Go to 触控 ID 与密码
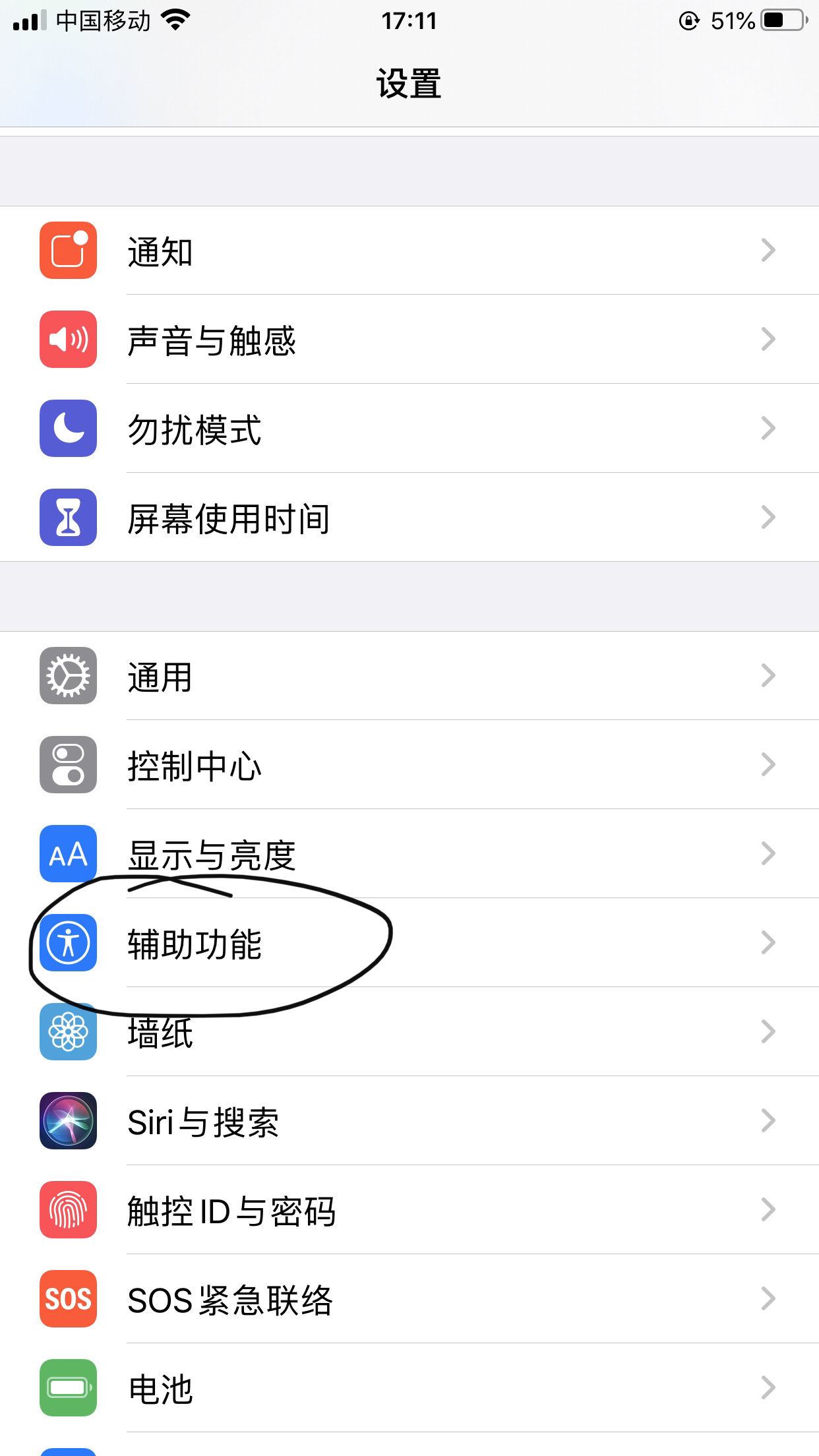 tap(409, 1210)
